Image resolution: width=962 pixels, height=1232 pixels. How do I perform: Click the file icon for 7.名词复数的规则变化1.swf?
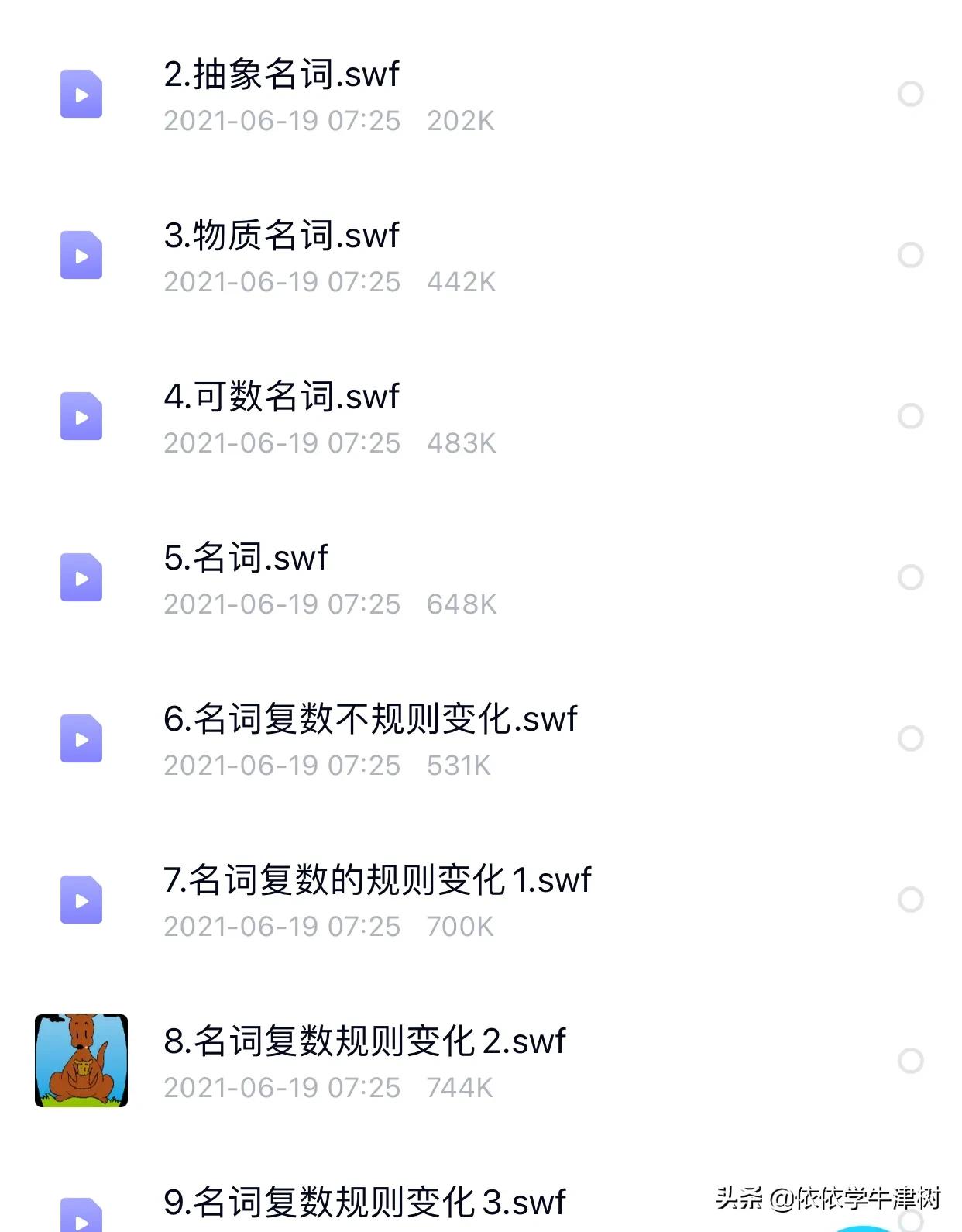click(x=81, y=900)
